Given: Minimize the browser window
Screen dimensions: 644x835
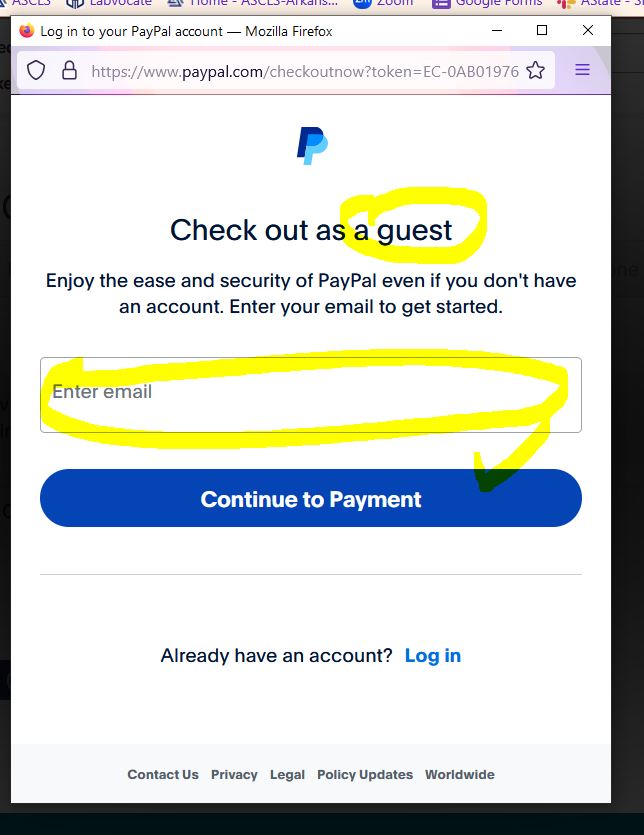Looking at the screenshot, I should [496, 31].
